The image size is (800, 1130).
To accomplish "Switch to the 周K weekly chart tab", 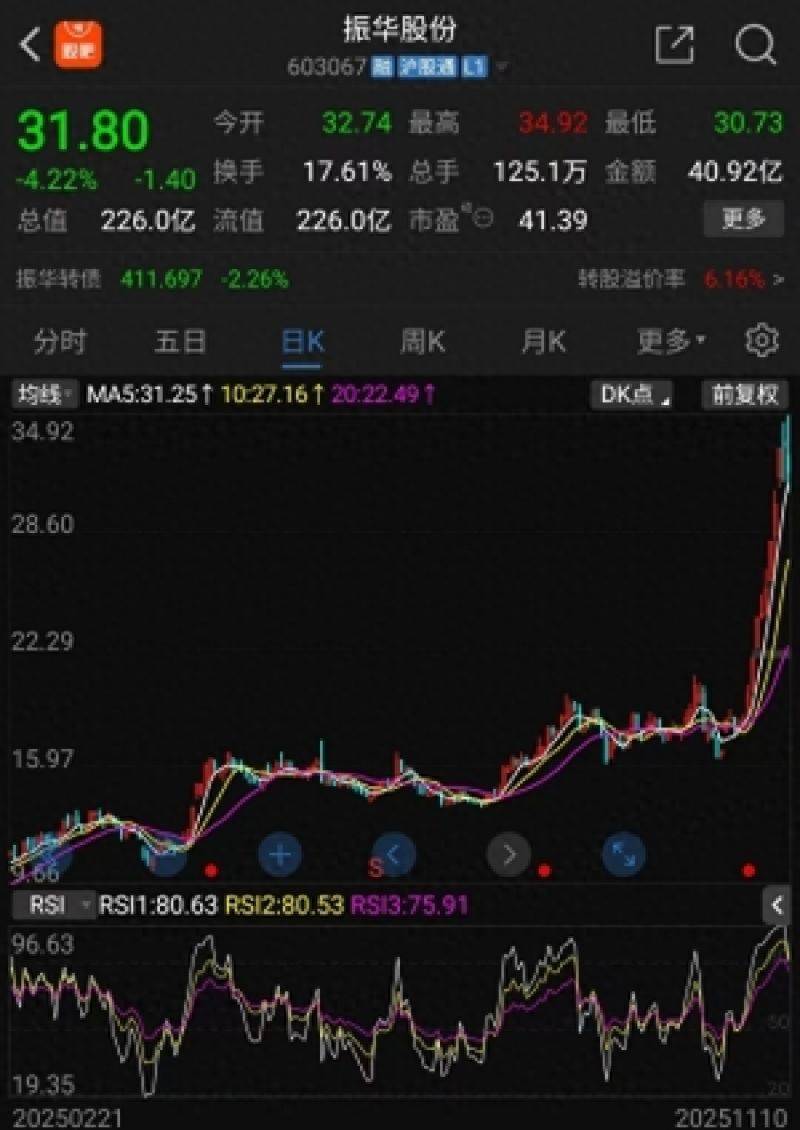I will (423, 342).
